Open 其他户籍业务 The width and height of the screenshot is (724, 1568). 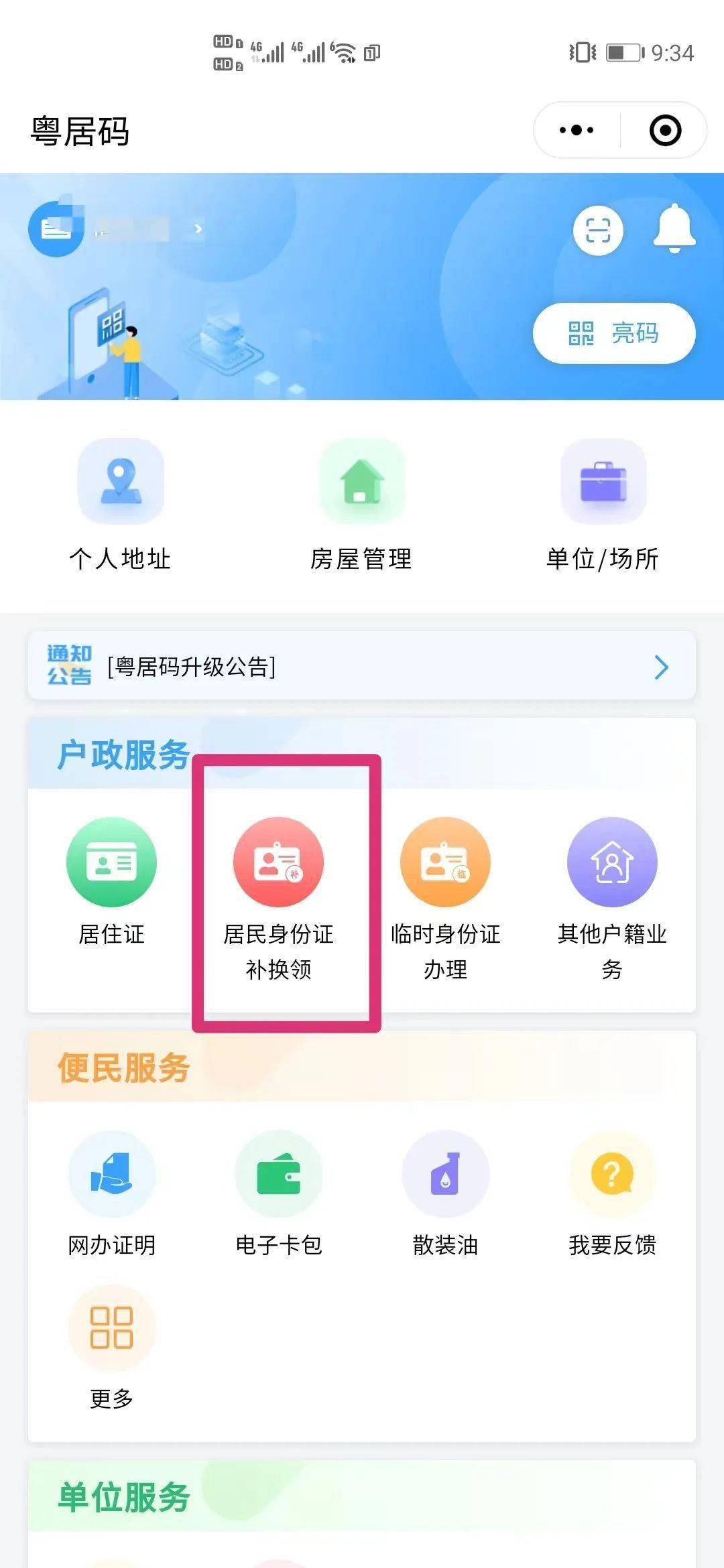612,899
